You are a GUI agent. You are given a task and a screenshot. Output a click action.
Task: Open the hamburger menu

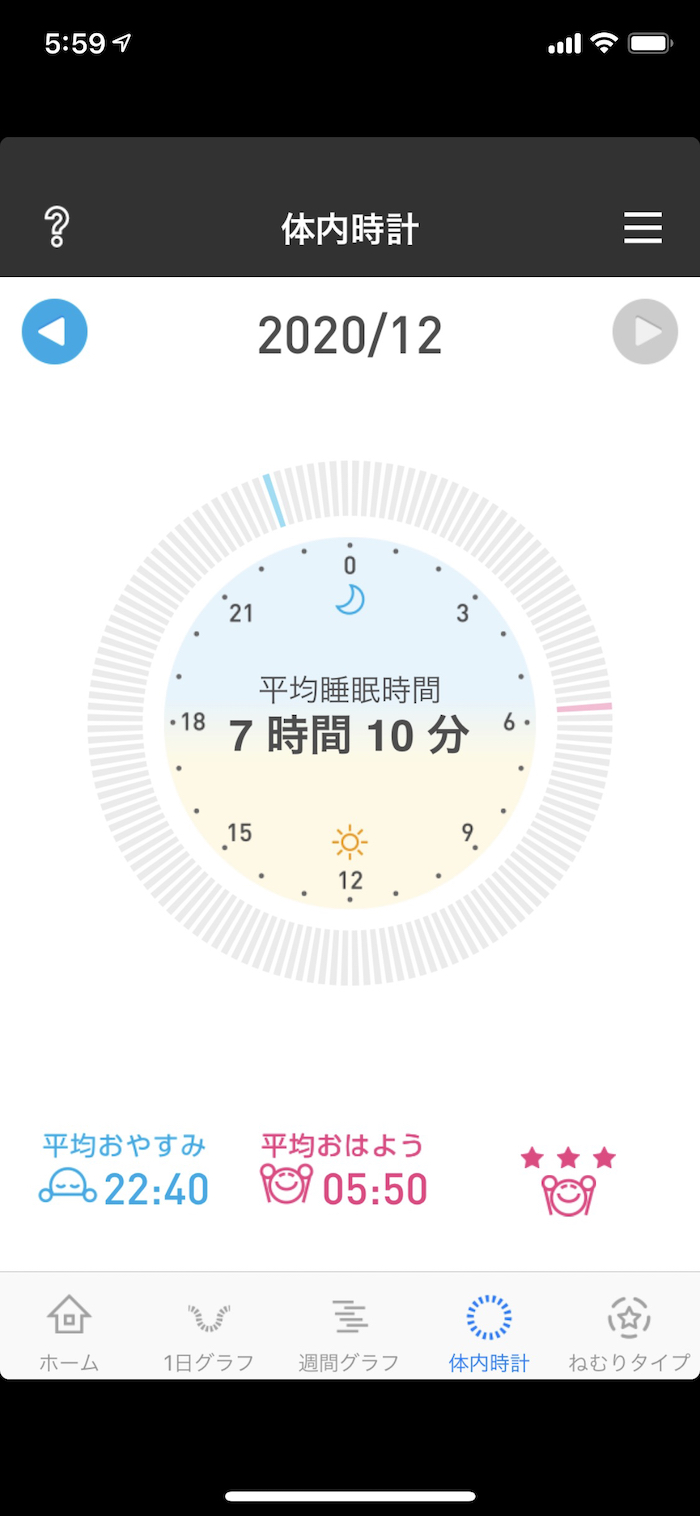click(x=643, y=228)
